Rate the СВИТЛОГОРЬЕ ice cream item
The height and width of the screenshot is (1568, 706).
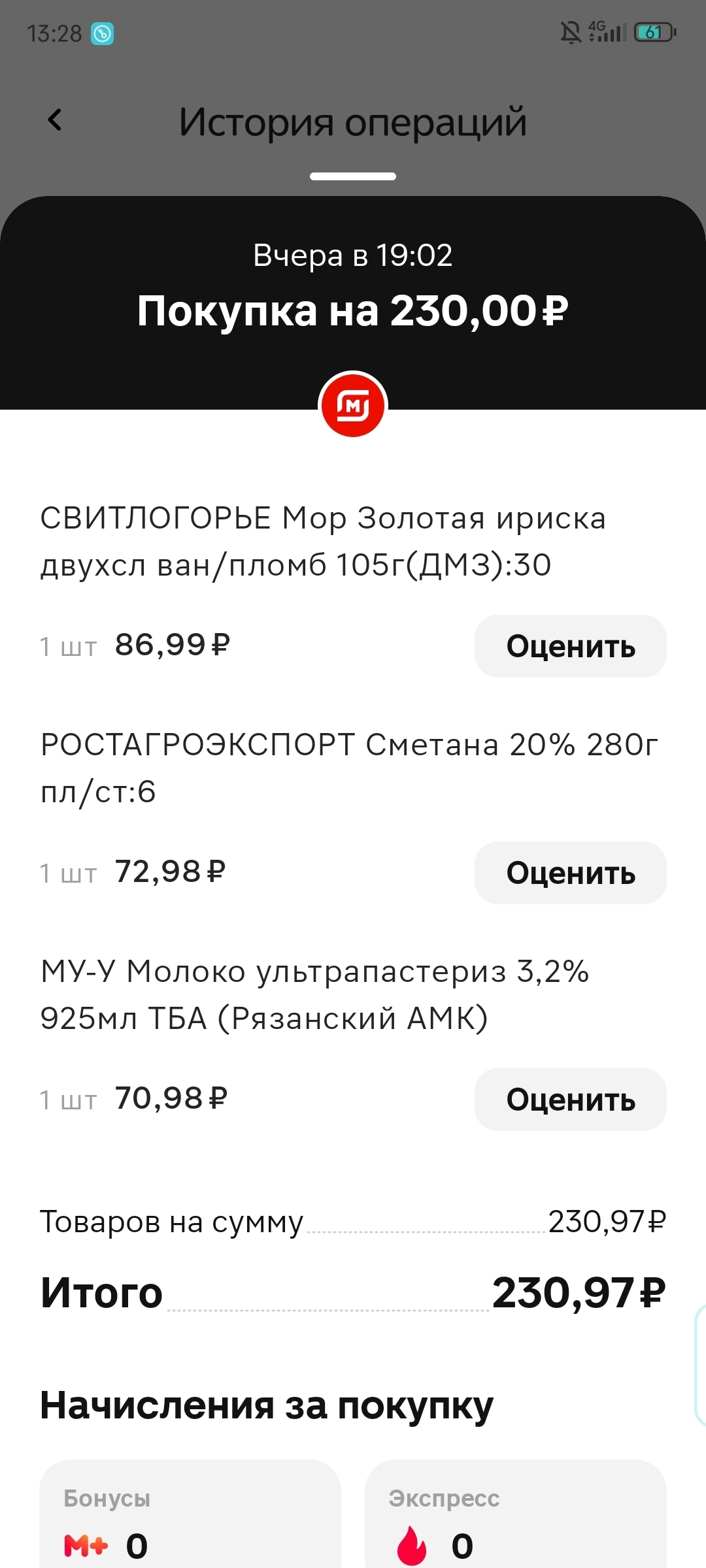click(x=570, y=646)
